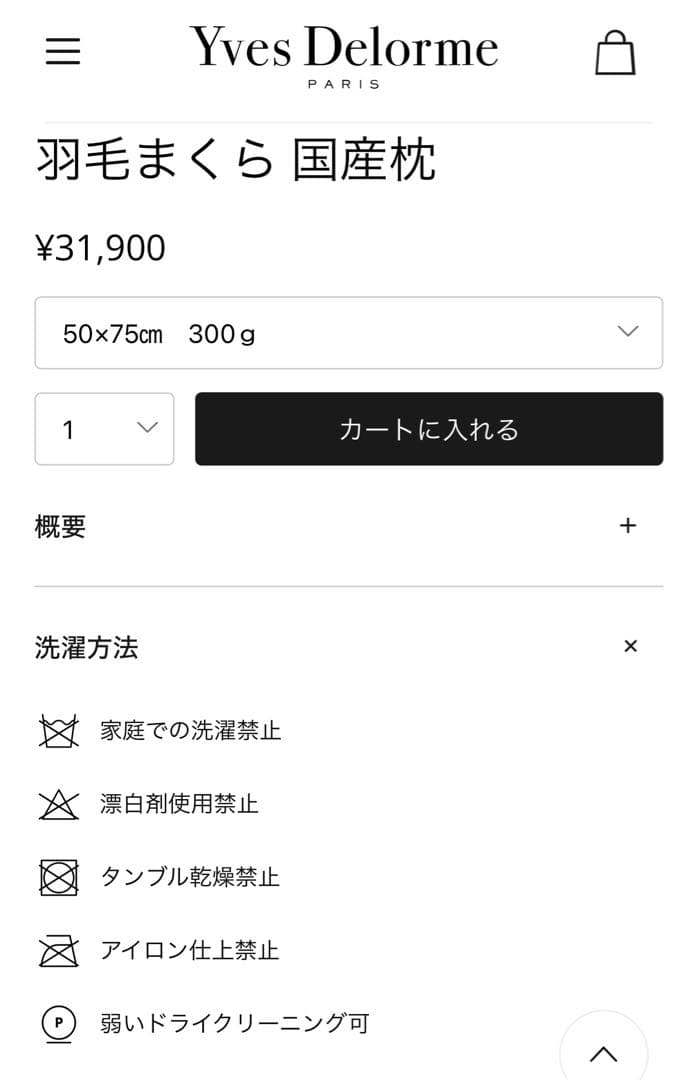Image resolution: width=698 pixels, height=1080 pixels.
Task: Open the quantity dropdown showing 1
Action: point(105,429)
